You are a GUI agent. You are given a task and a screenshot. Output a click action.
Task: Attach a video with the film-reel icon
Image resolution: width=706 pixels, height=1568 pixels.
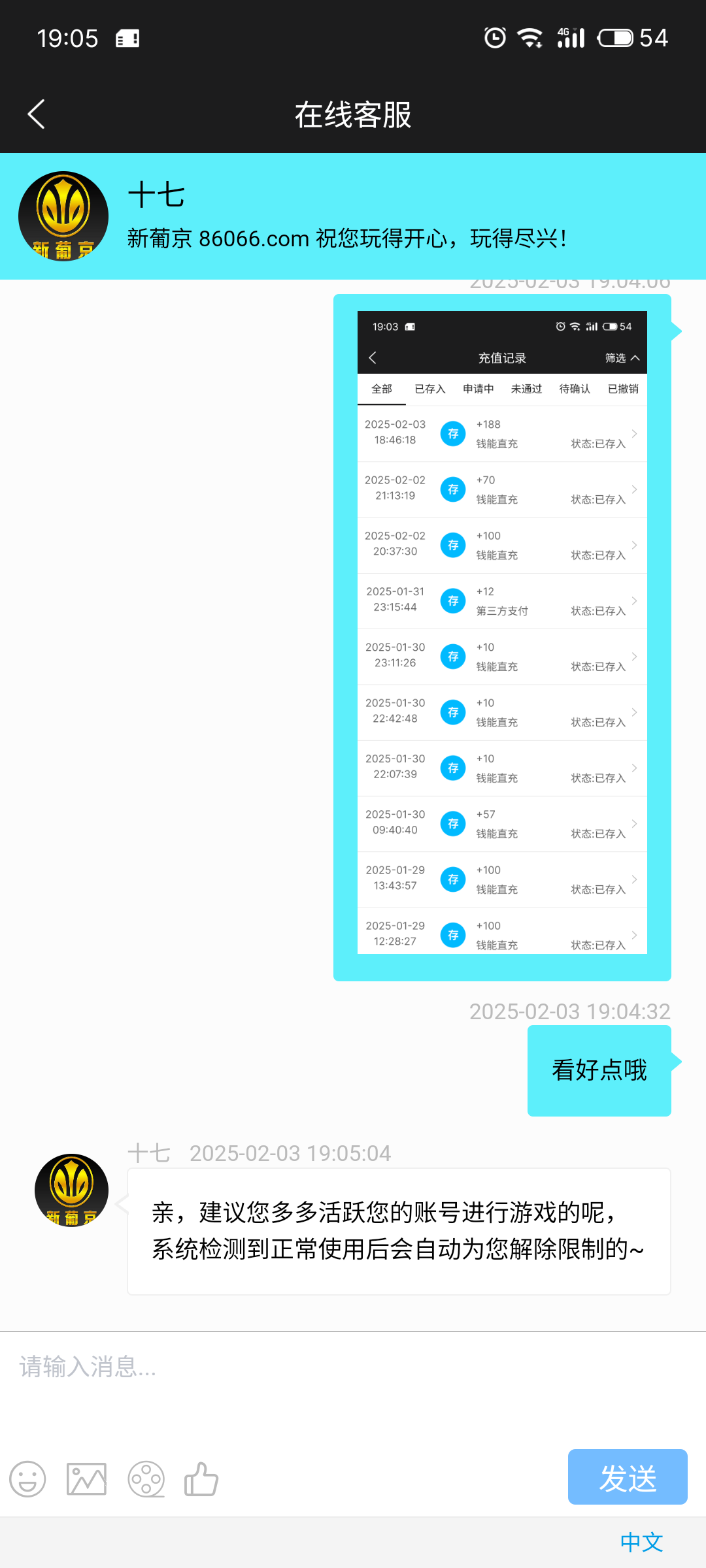click(x=146, y=1479)
